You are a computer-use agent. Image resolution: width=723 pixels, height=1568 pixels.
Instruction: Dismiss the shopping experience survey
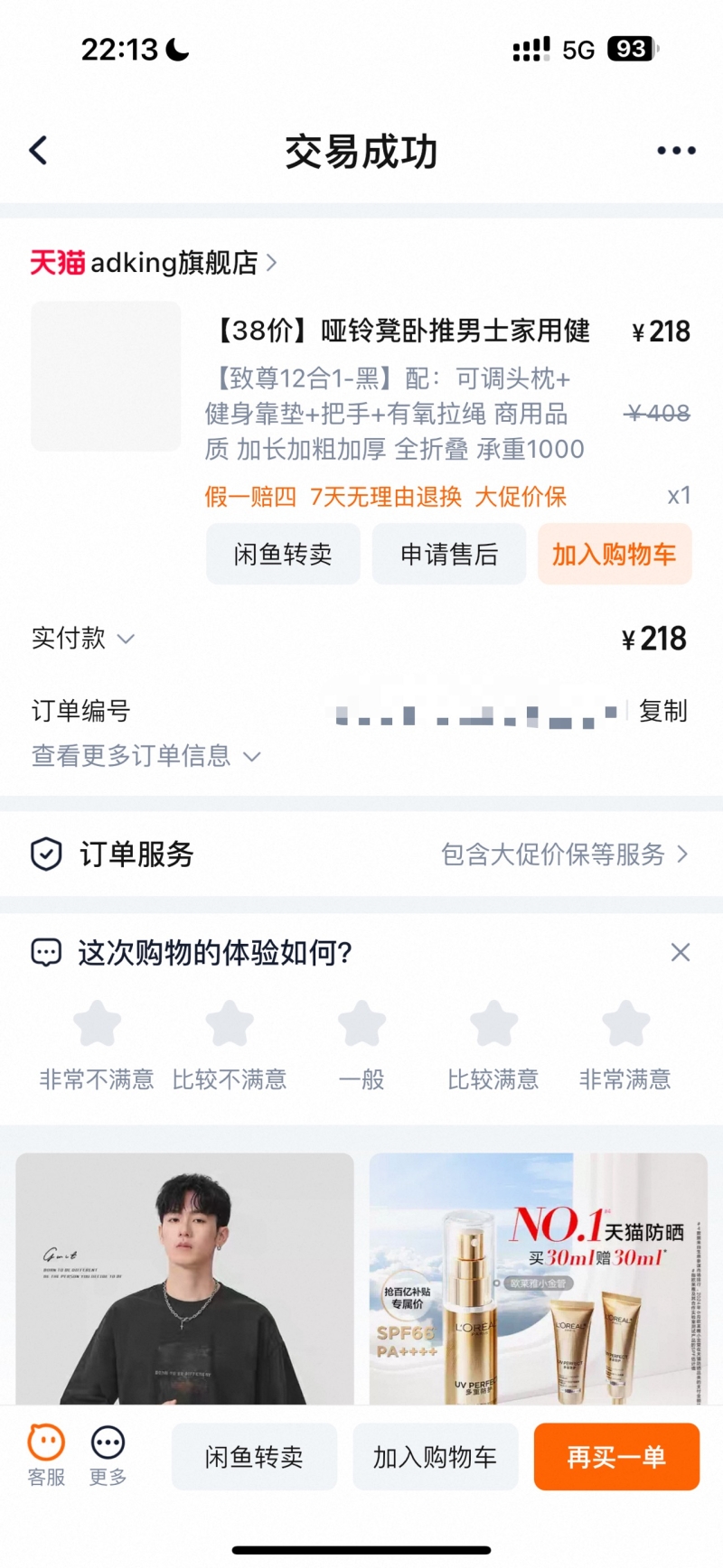coord(681,952)
